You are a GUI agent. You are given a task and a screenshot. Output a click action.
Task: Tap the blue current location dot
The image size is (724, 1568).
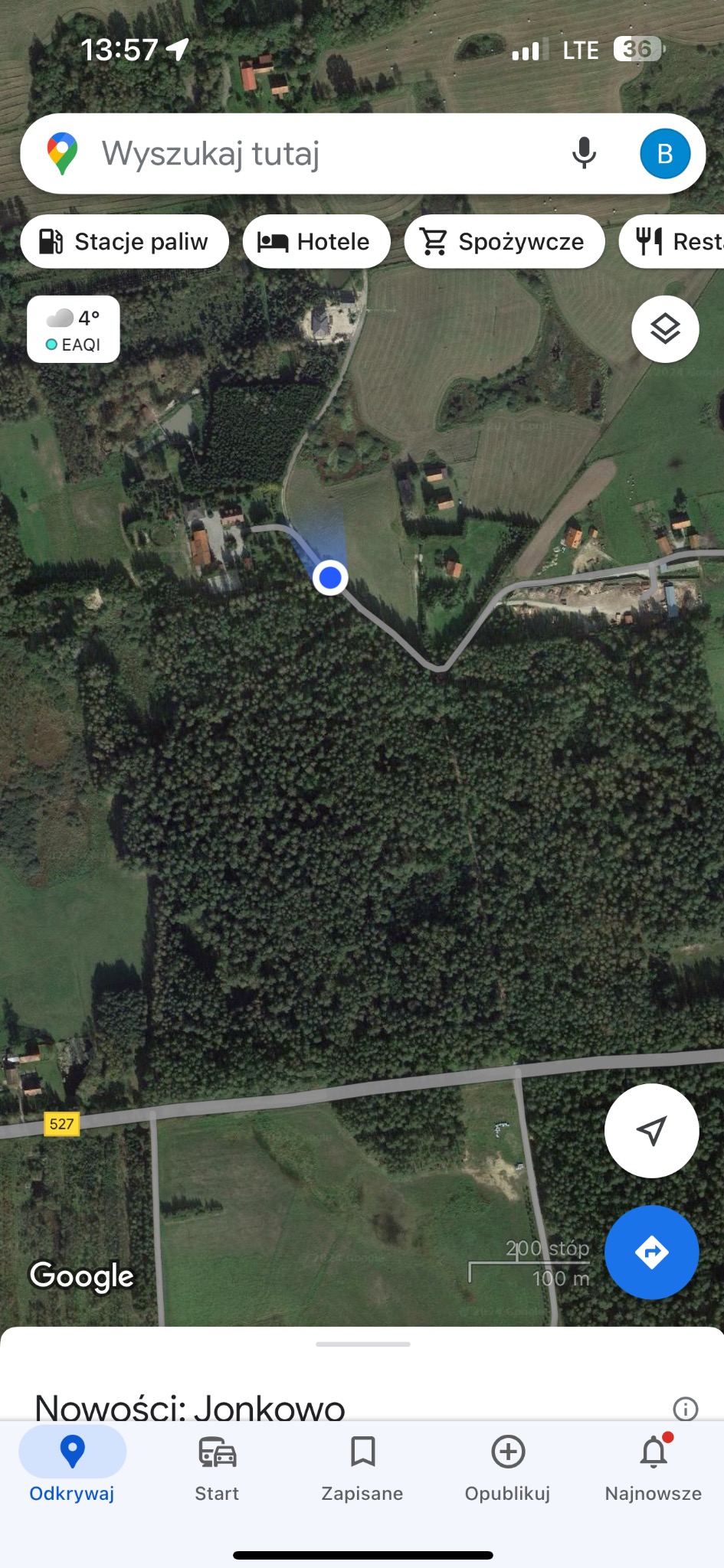point(330,577)
